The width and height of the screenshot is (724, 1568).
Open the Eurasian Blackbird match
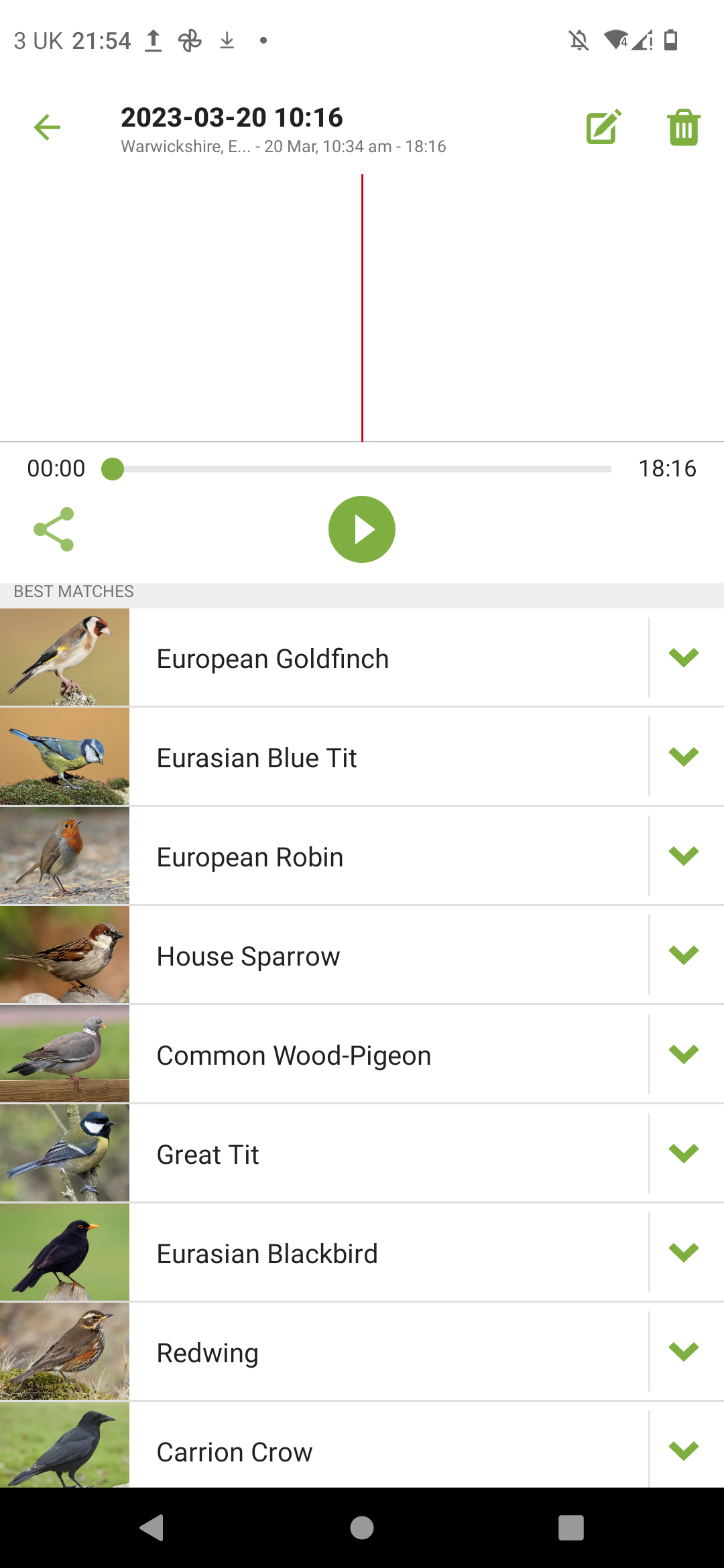point(389,1254)
